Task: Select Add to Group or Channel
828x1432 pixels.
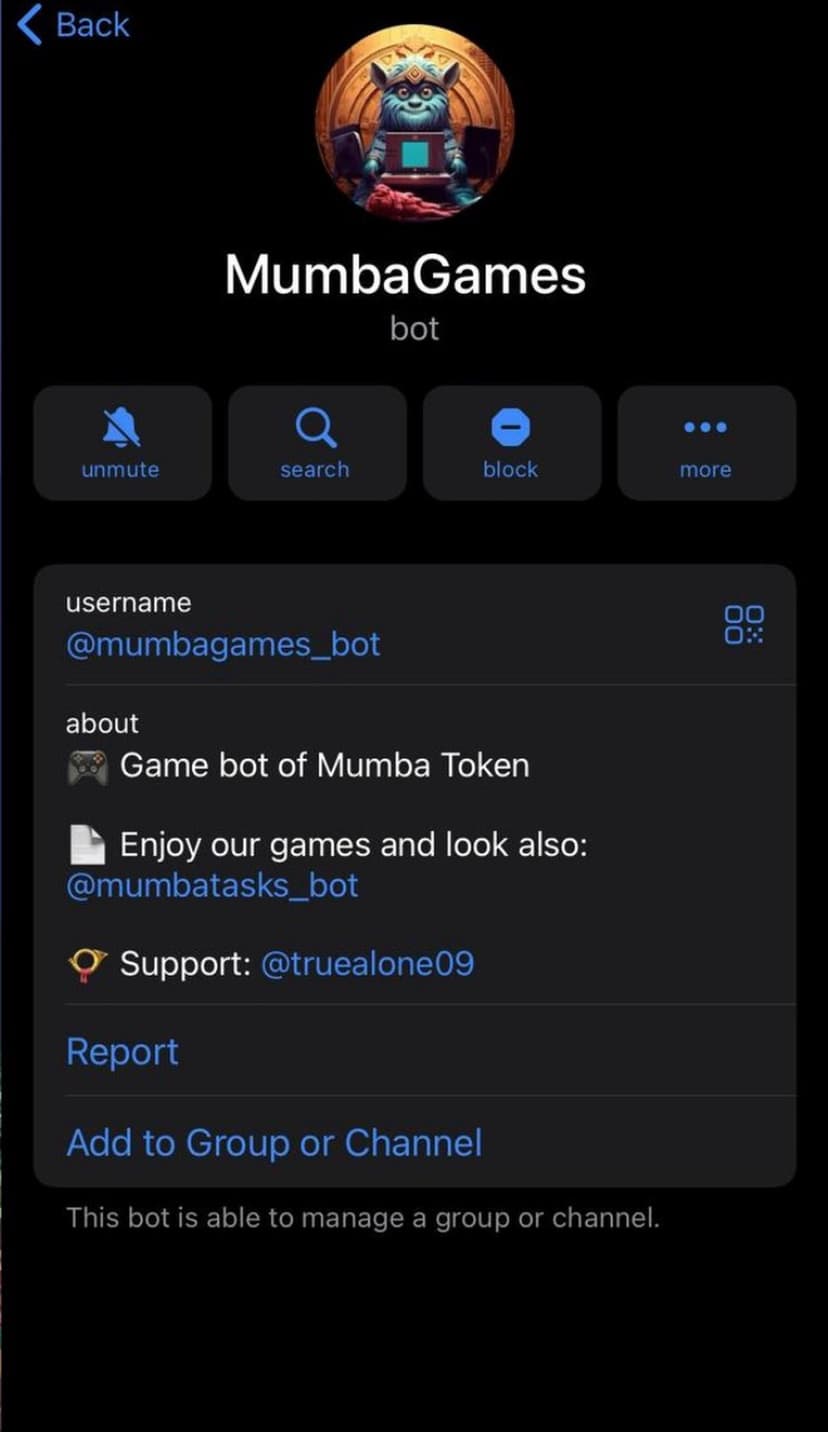Action: (x=274, y=1143)
